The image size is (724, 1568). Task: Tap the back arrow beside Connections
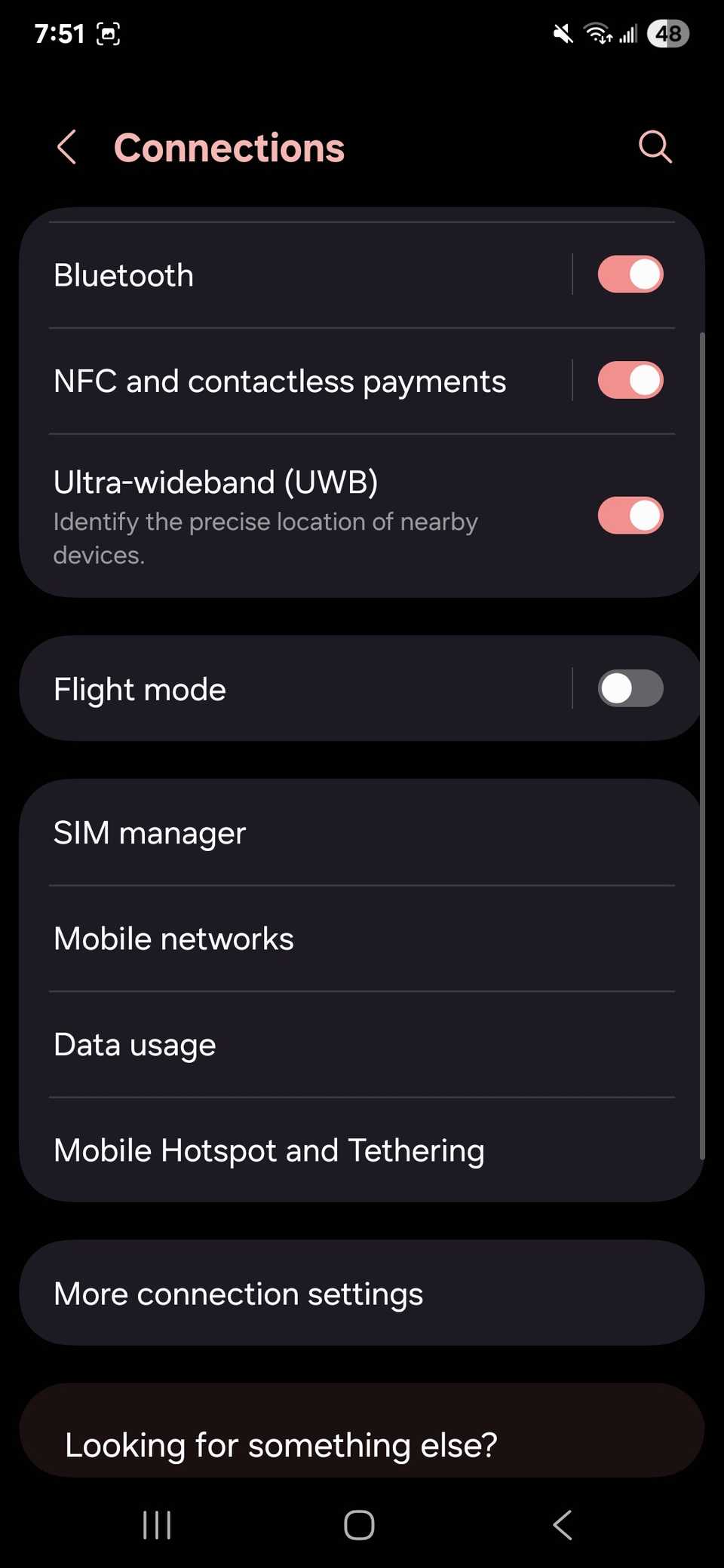(x=66, y=147)
